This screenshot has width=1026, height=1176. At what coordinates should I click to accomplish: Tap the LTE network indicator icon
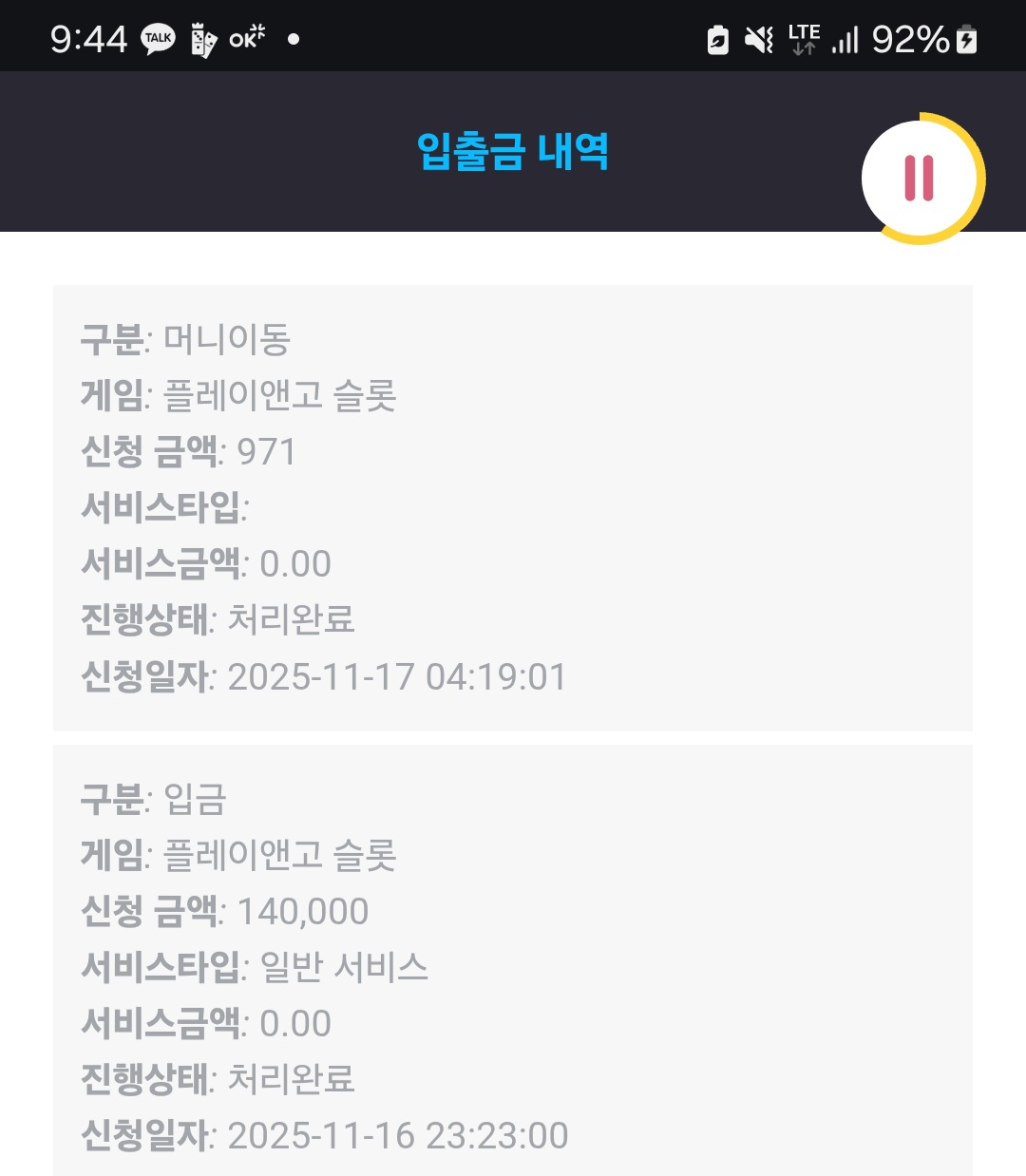(x=803, y=38)
